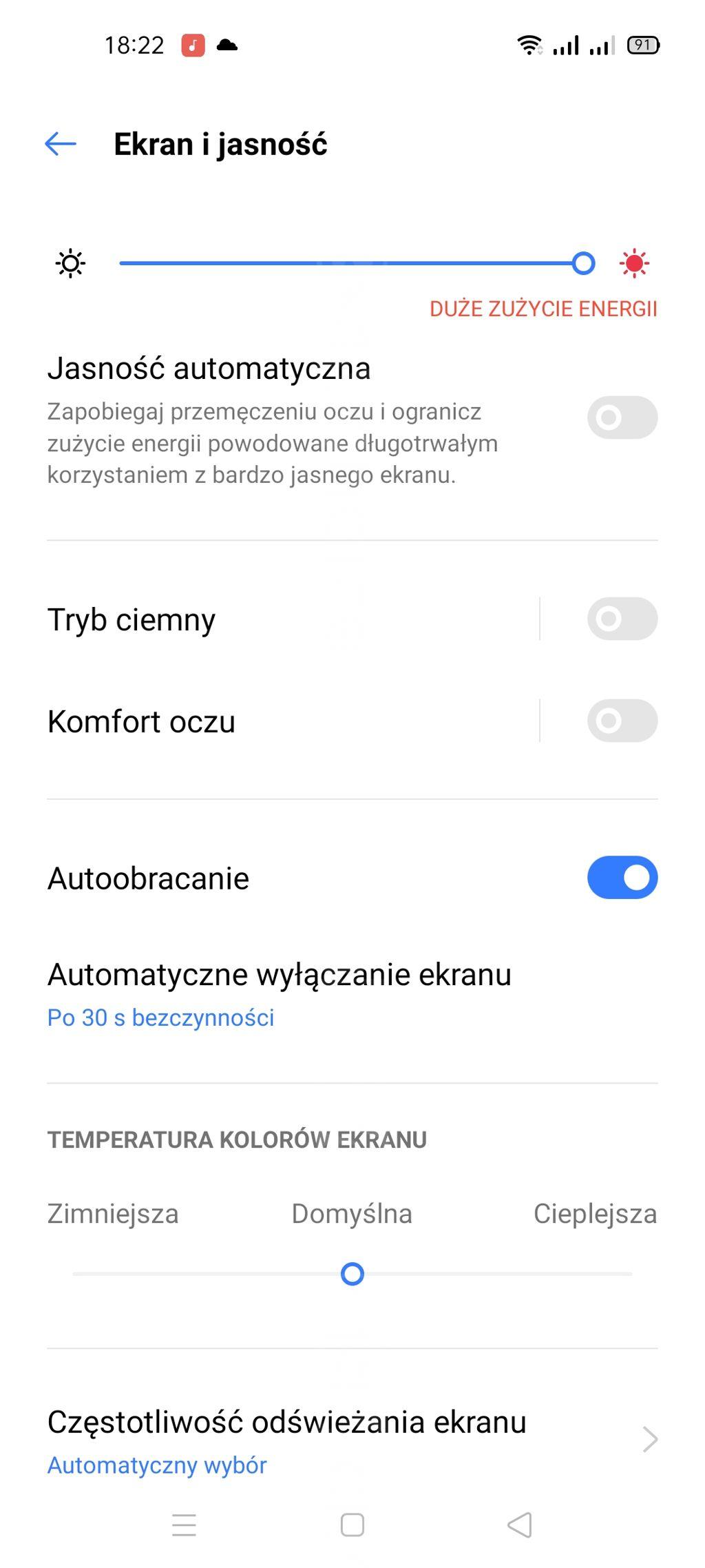Disable Autoobracanie toggle
The height and width of the screenshot is (1568, 705).
tap(622, 878)
